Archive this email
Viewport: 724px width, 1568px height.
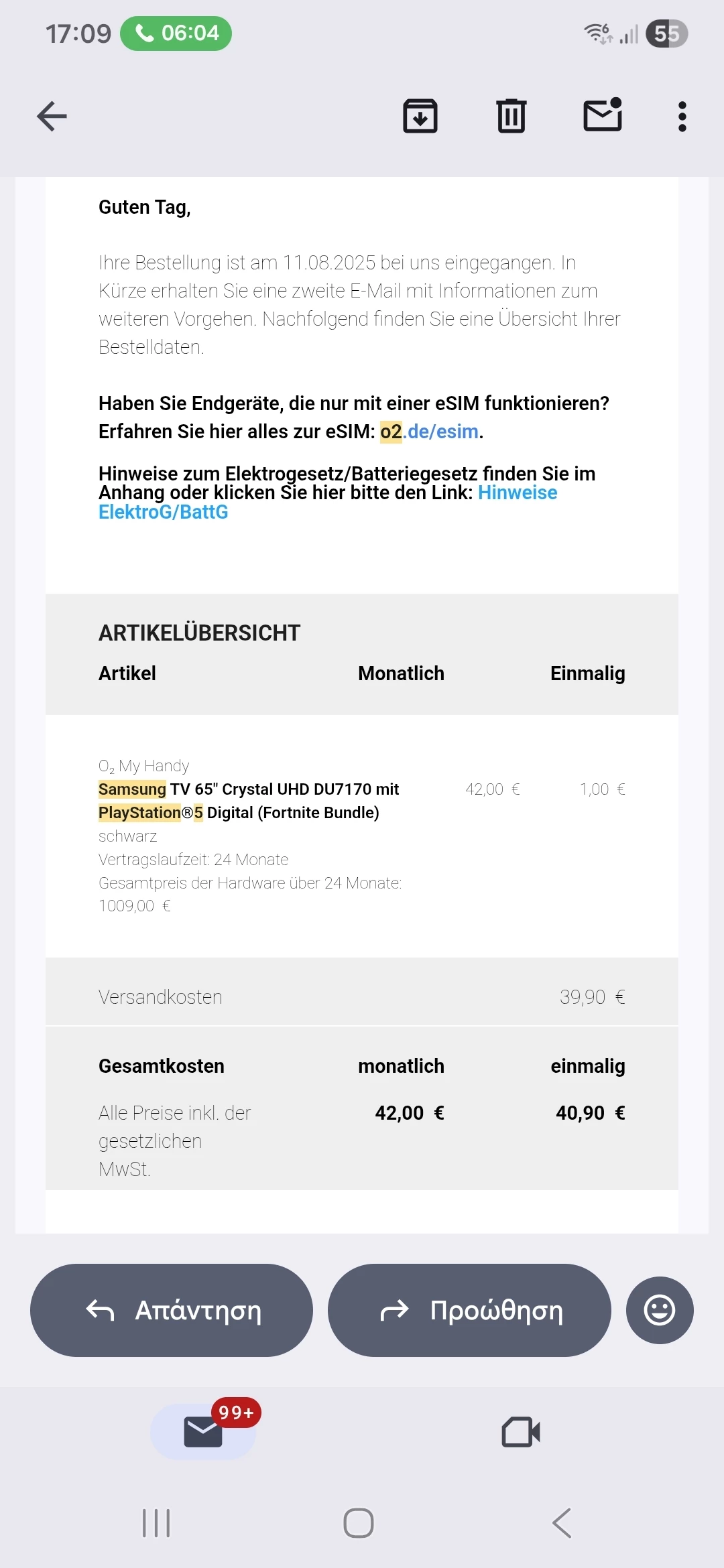pyautogui.click(x=420, y=117)
